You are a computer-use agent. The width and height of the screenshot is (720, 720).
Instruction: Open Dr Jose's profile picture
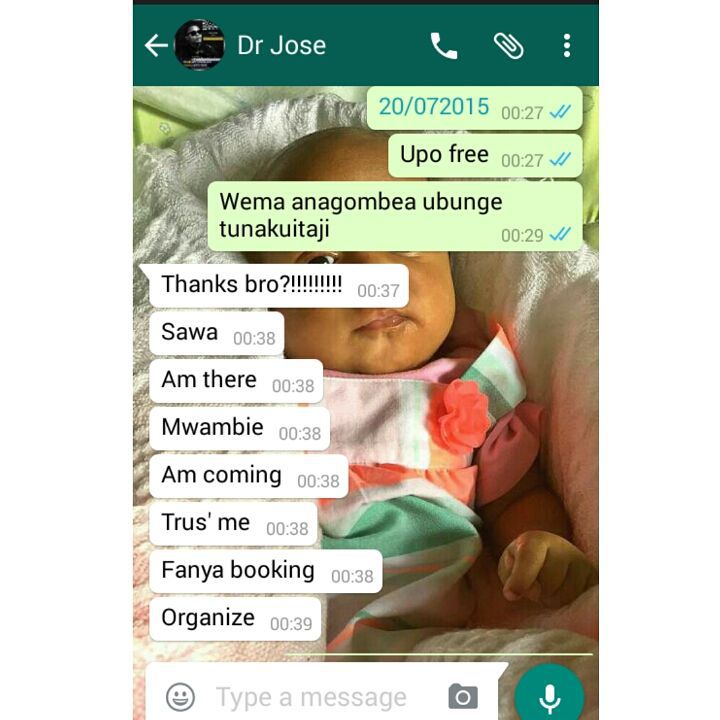pyautogui.click(x=199, y=45)
